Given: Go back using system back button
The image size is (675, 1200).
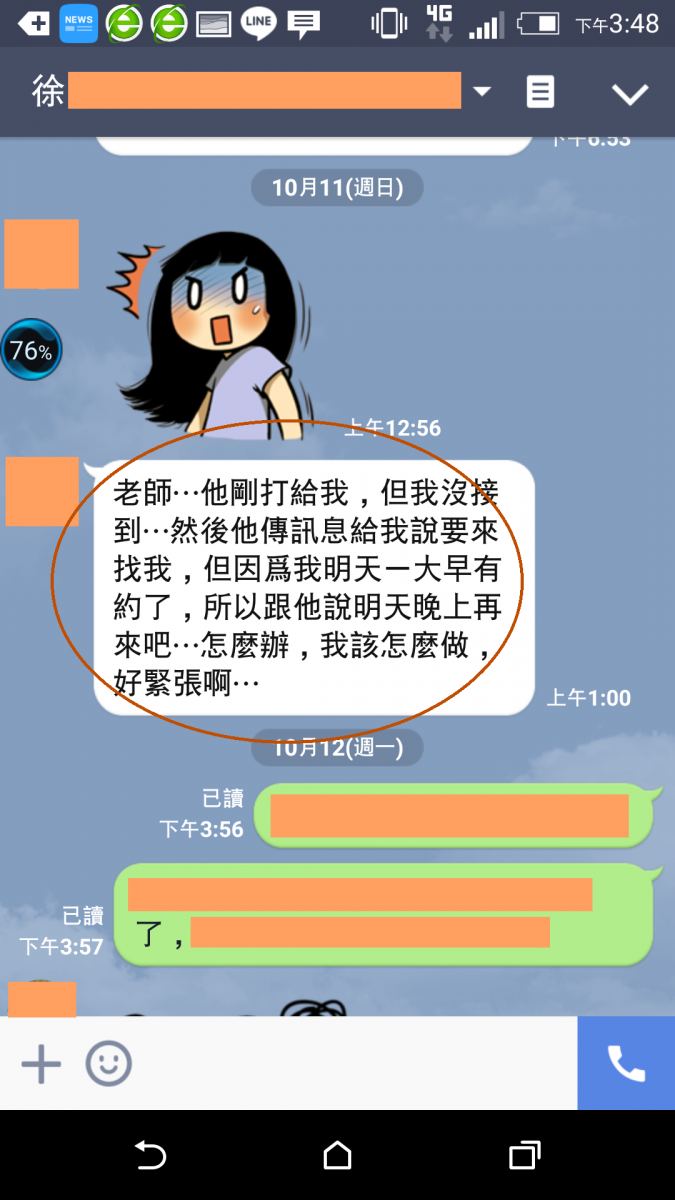Looking at the screenshot, I should (150, 1156).
